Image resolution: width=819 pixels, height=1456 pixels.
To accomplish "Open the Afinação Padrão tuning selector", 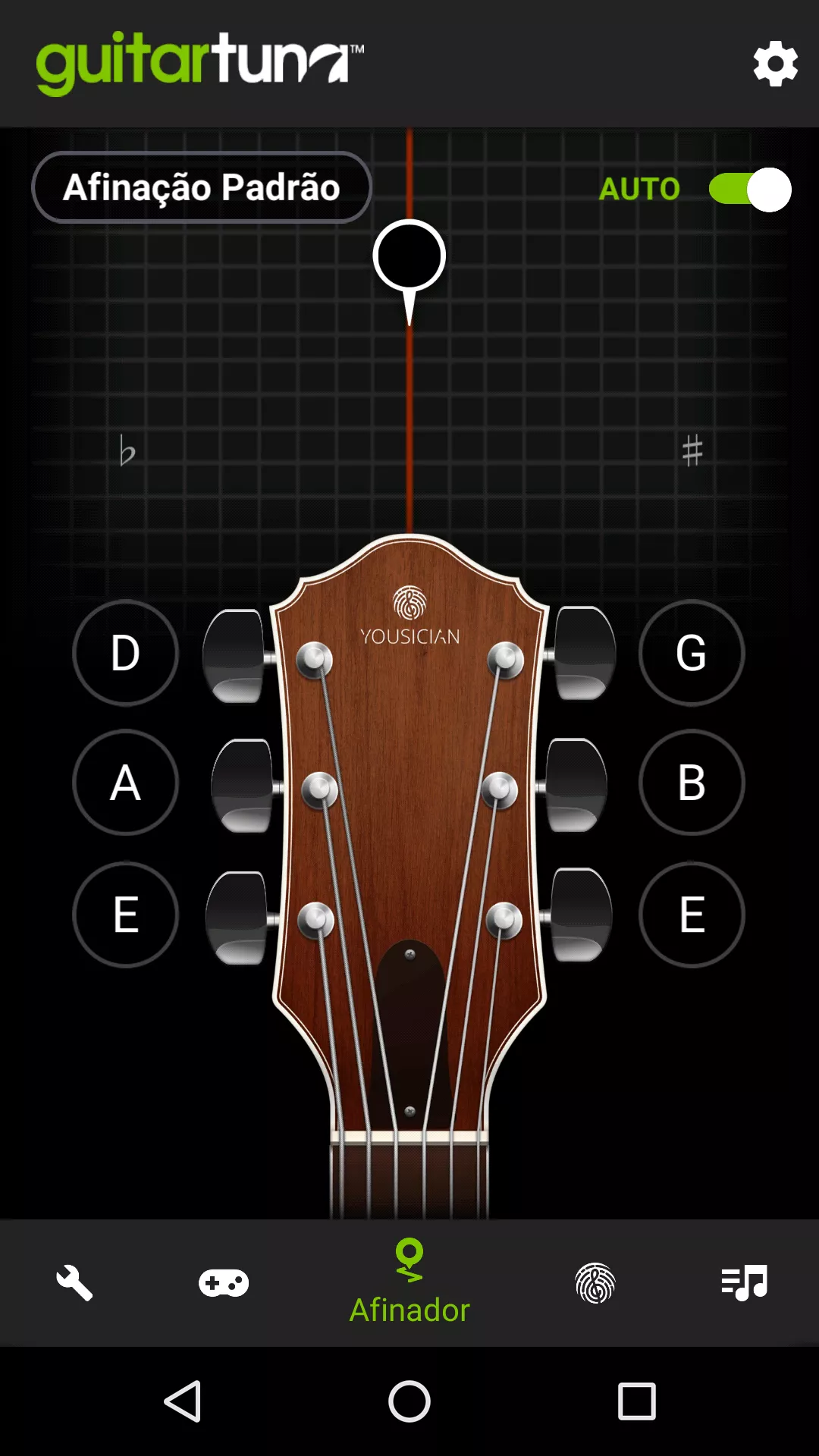I will (x=202, y=187).
